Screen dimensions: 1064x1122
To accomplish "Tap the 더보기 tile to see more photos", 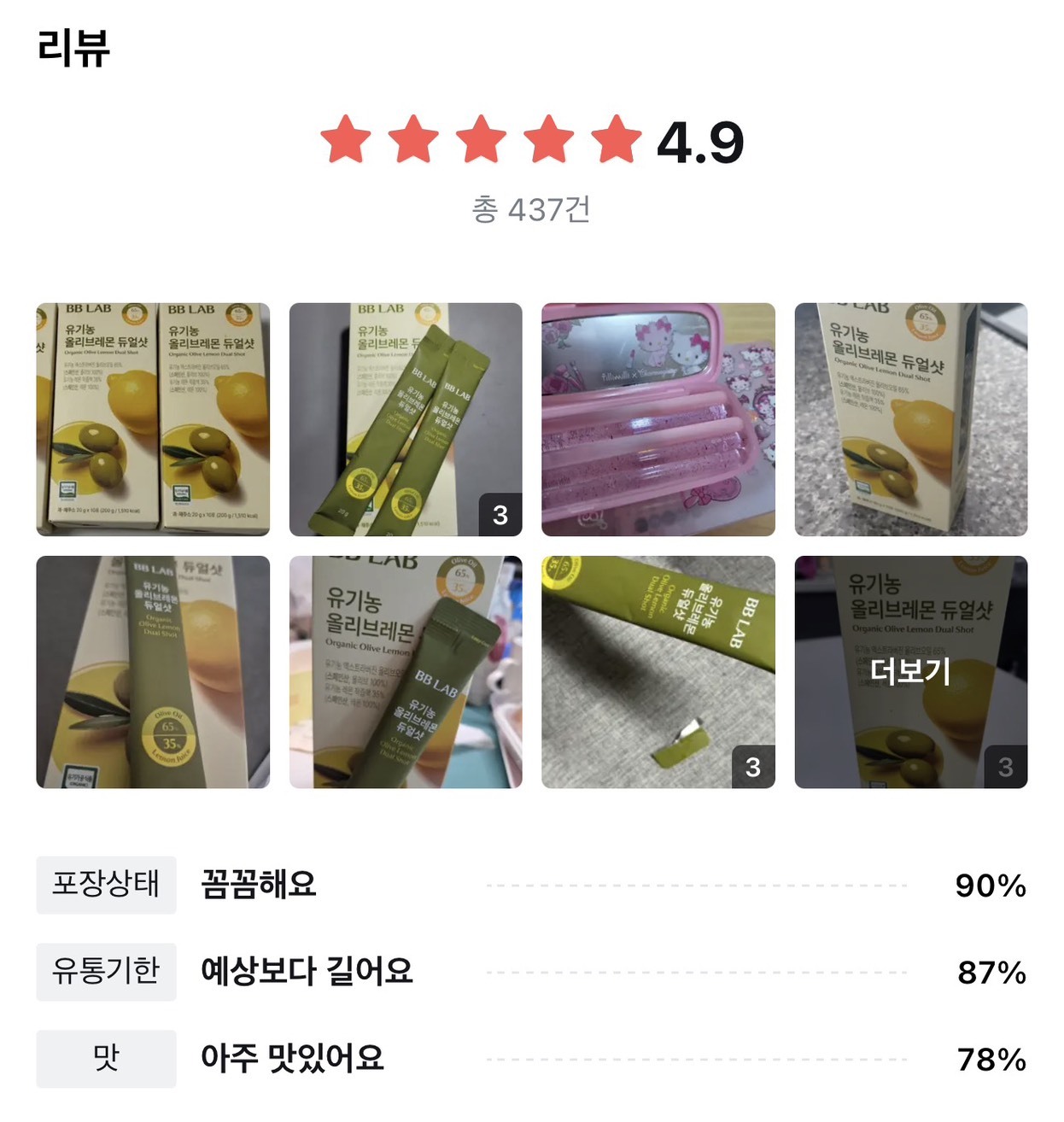I will pos(910,672).
